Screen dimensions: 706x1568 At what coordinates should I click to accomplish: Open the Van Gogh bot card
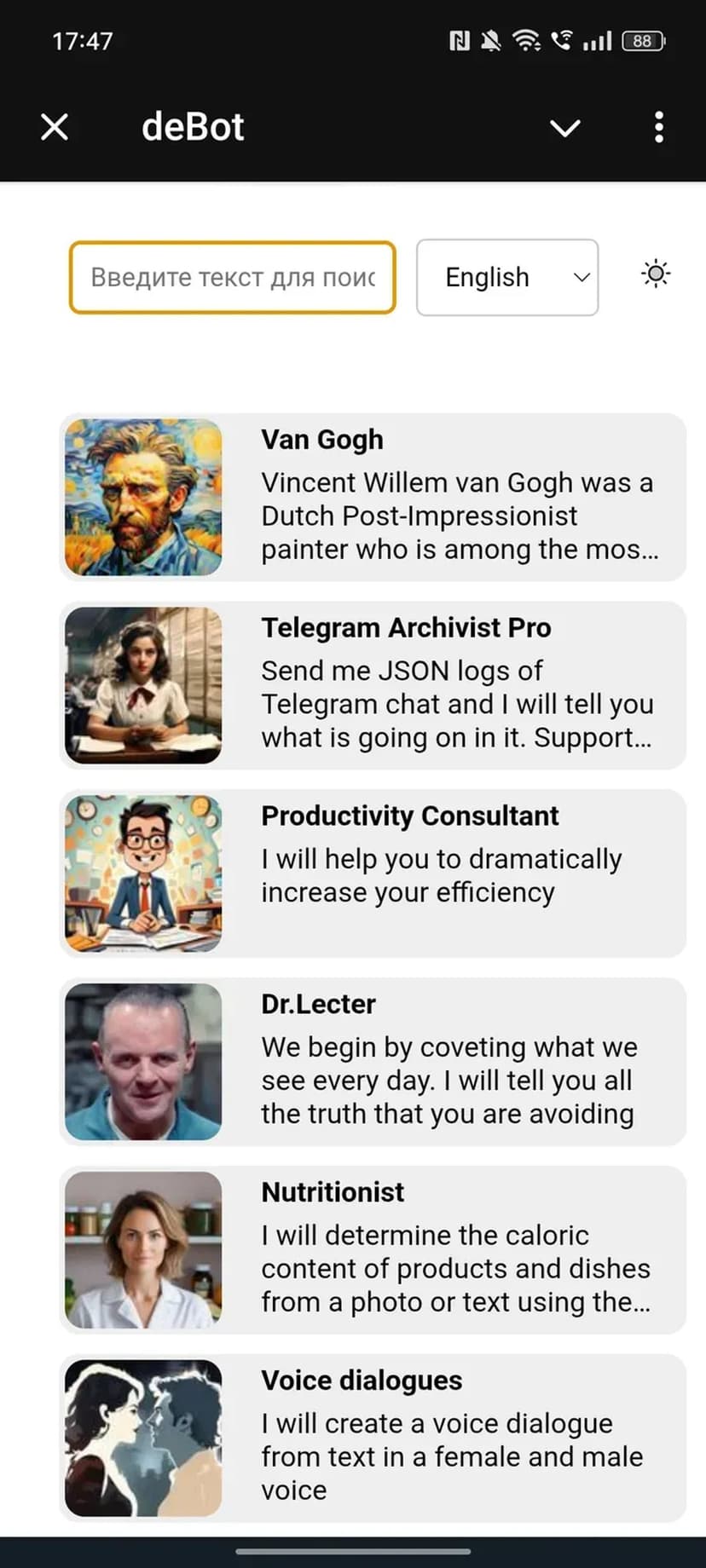click(373, 498)
